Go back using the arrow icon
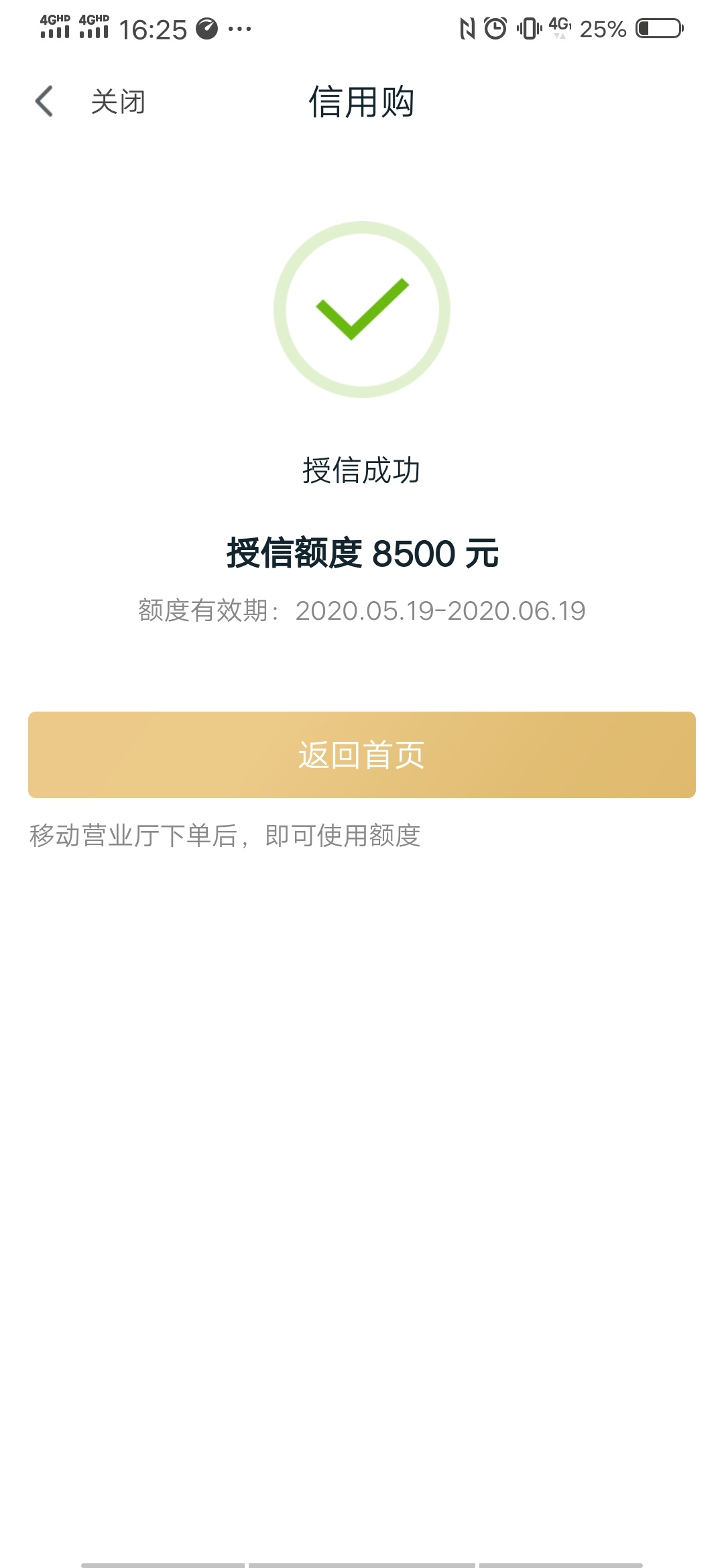Image resolution: width=724 pixels, height=1568 pixels. pos(44,102)
